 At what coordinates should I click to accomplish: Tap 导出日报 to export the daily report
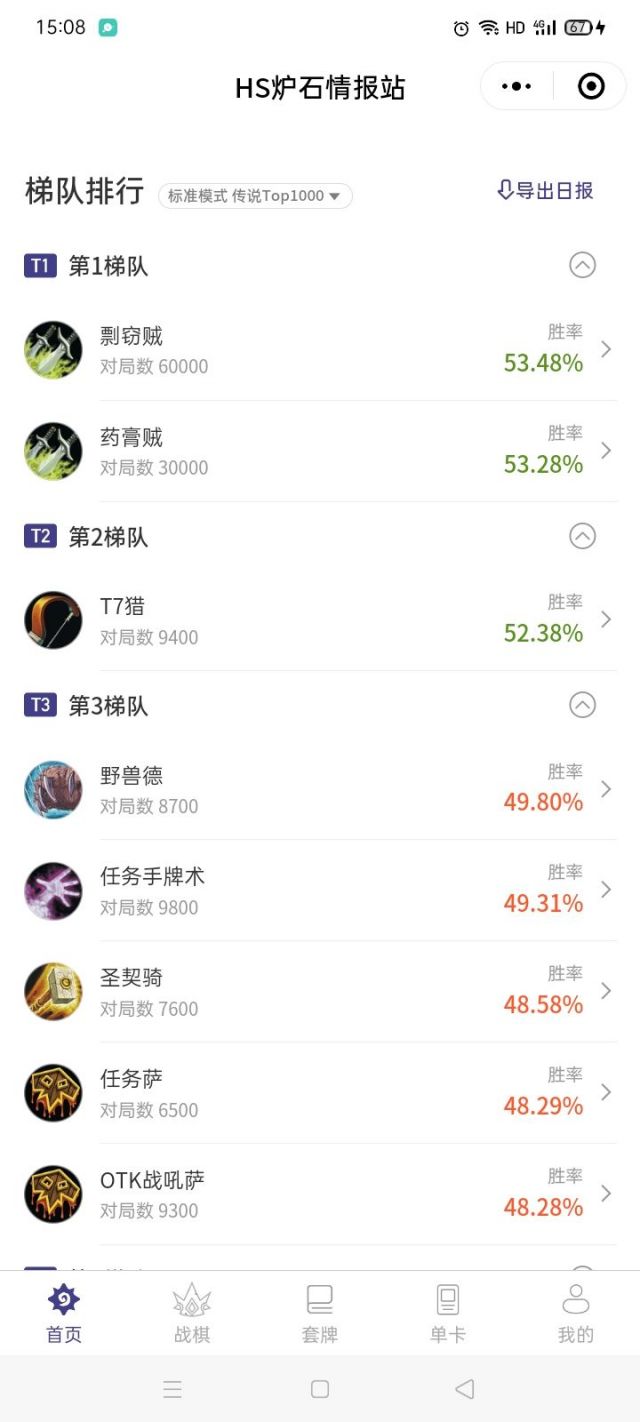545,190
